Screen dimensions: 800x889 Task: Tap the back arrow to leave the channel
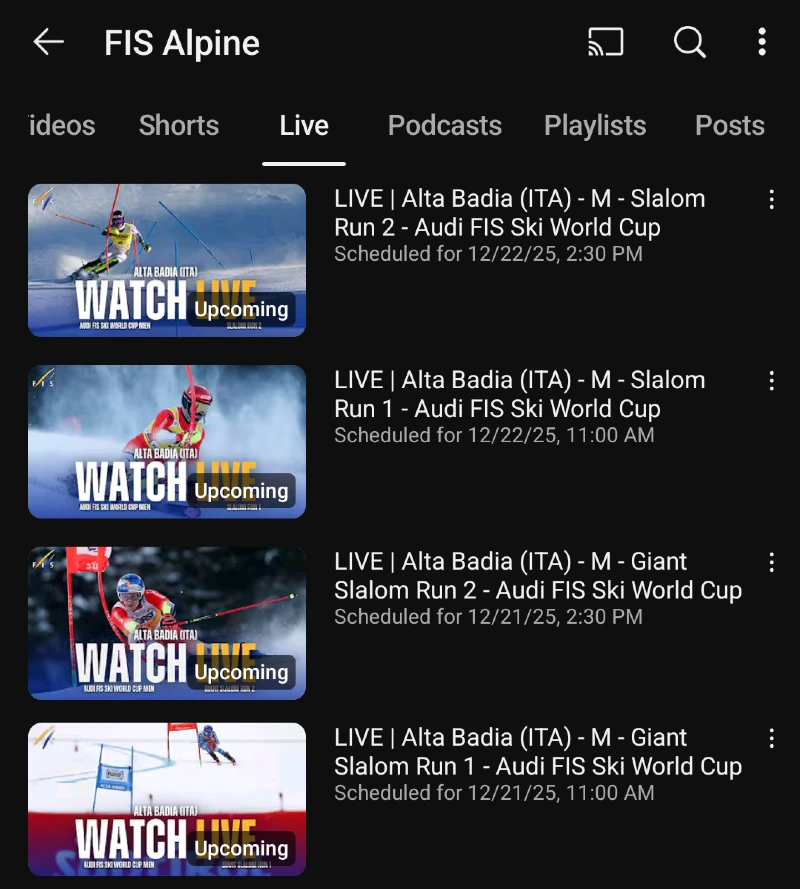point(48,43)
